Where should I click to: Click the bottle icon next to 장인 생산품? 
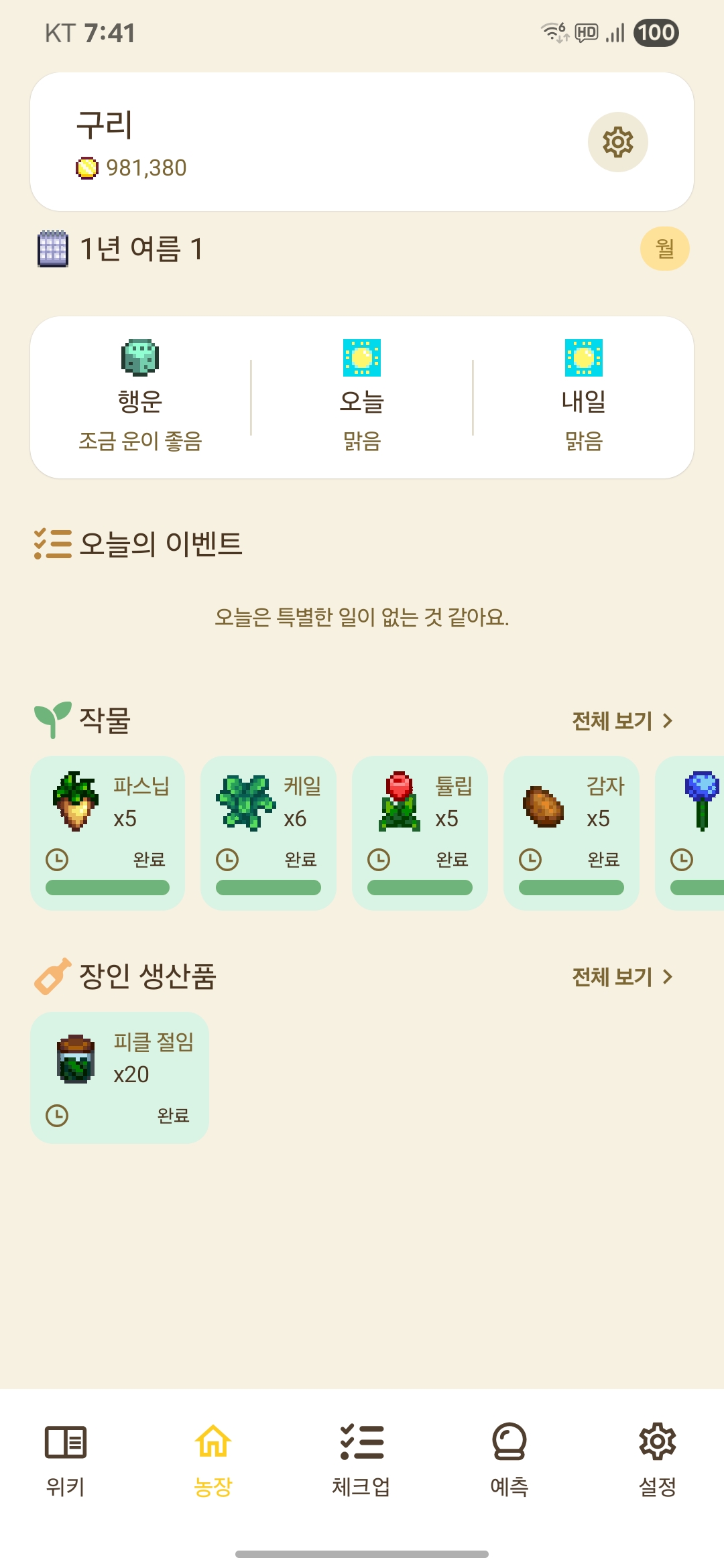point(53,977)
